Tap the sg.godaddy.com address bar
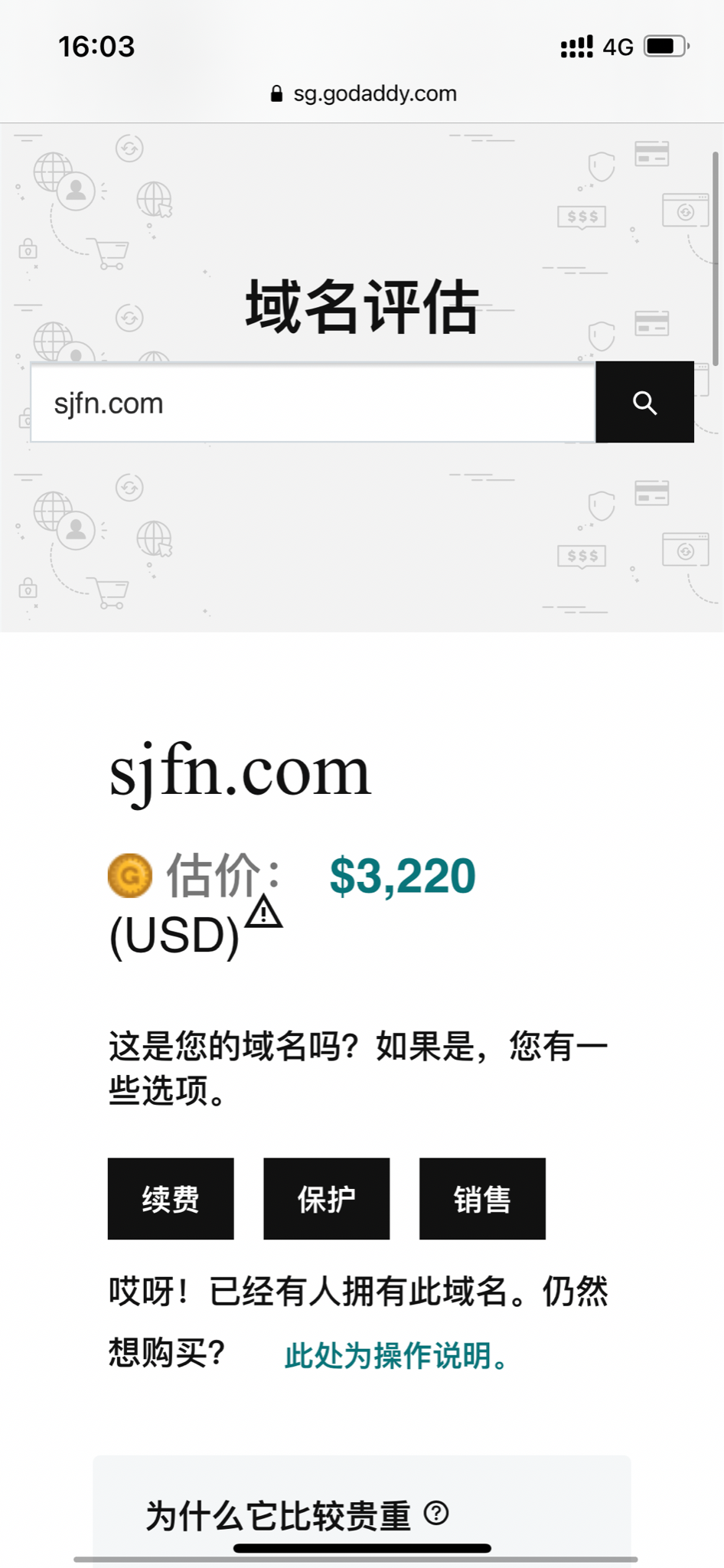The width and height of the screenshot is (724, 1568). click(x=364, y=93)
